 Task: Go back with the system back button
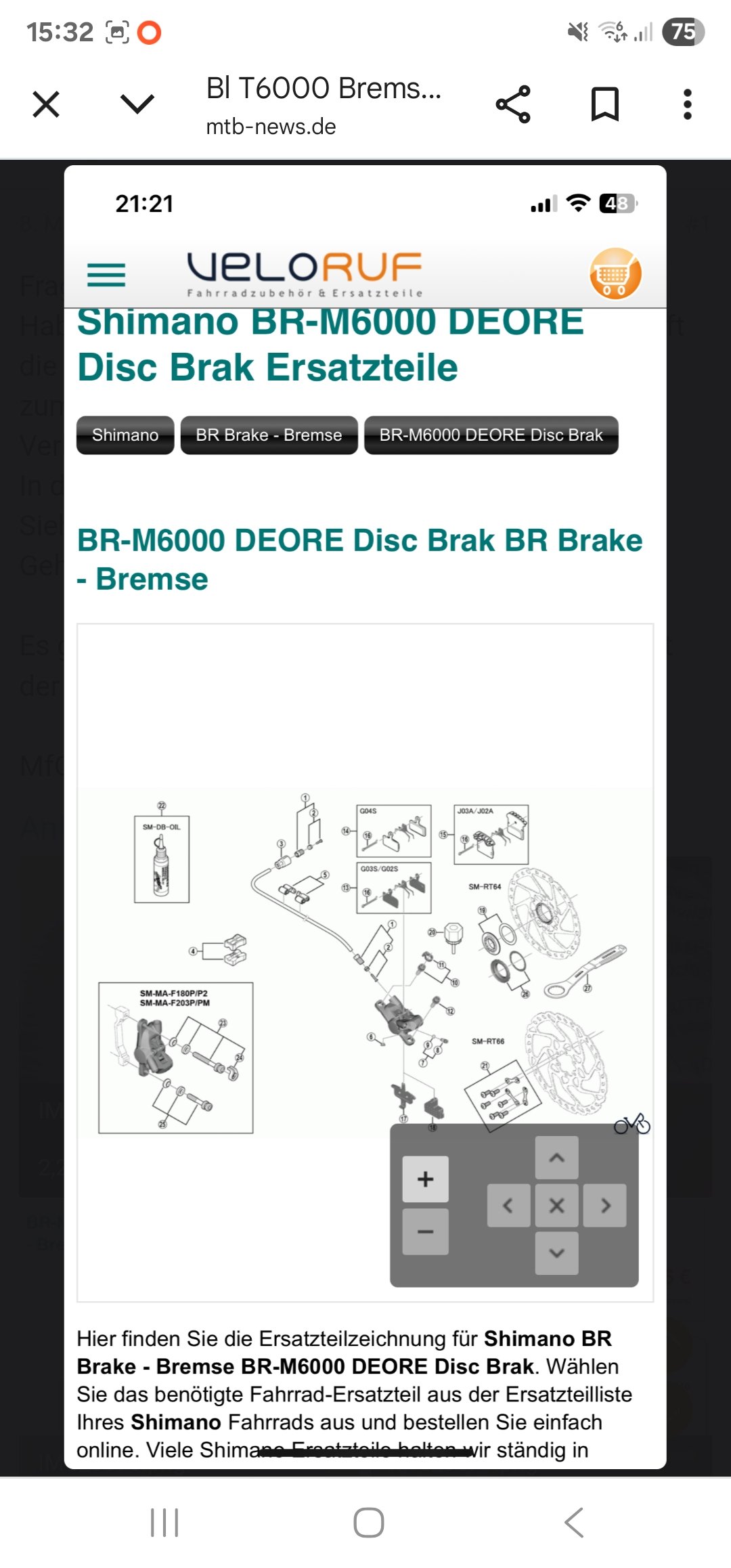[574, 1523]
